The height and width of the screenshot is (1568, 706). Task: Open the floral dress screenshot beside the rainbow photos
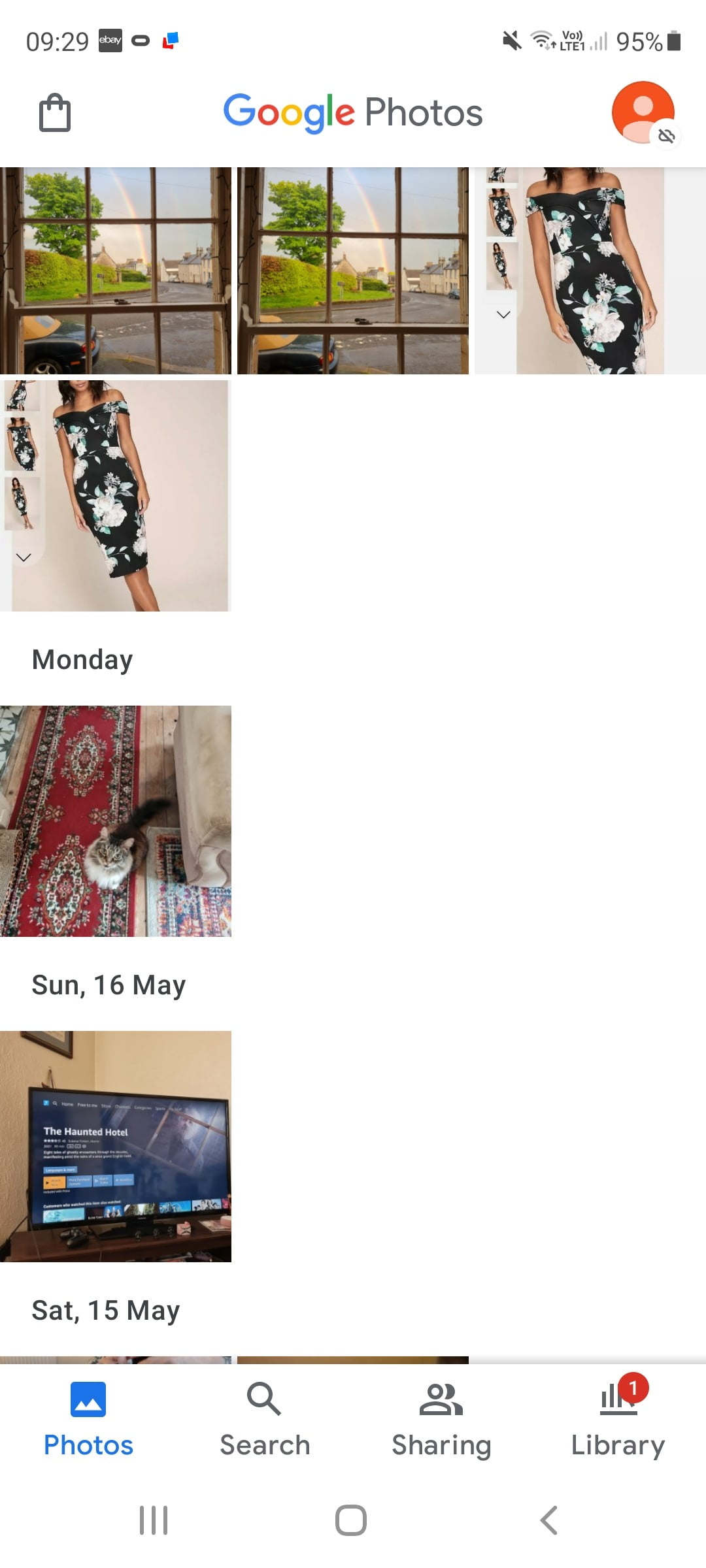click(590, 270)
